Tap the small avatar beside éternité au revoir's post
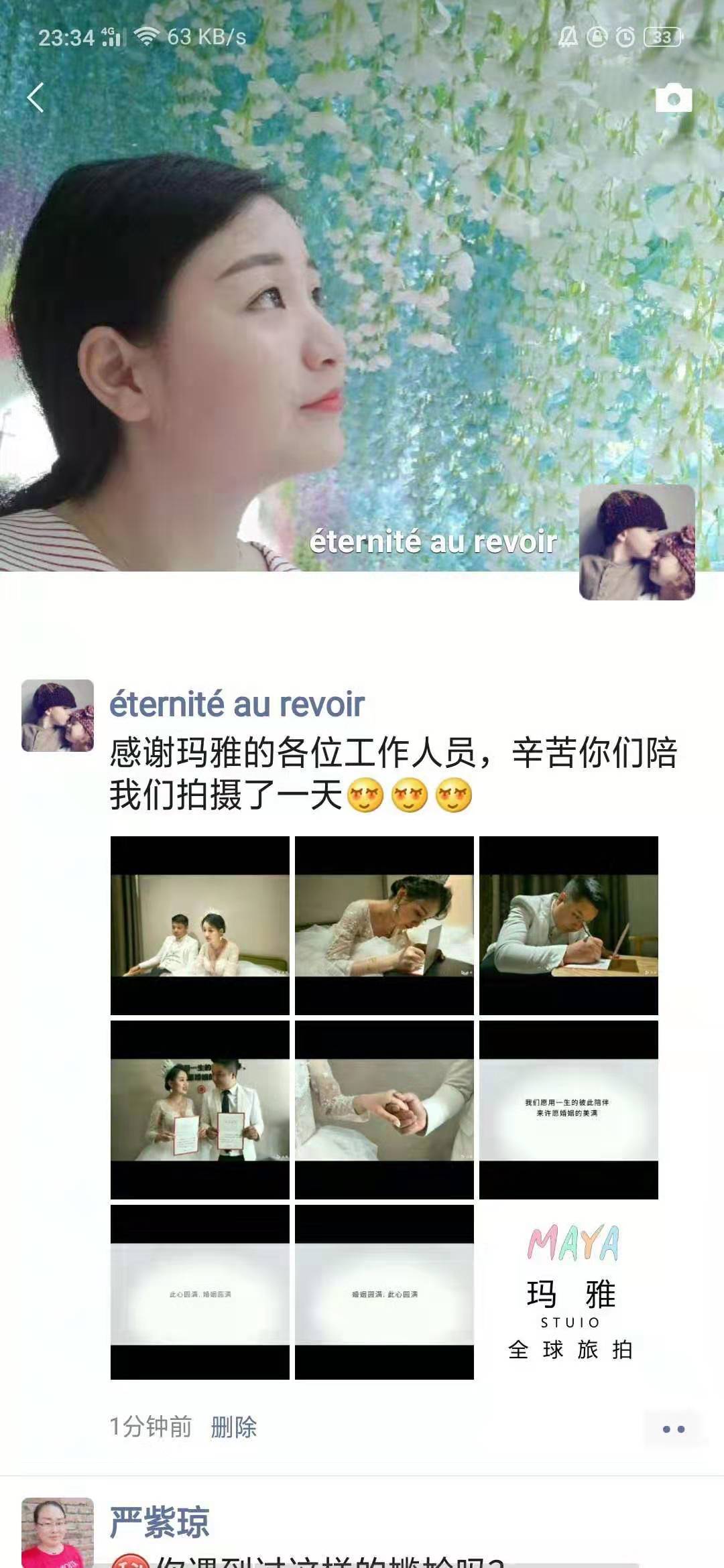724x1568 pixels. coord(58,716)
